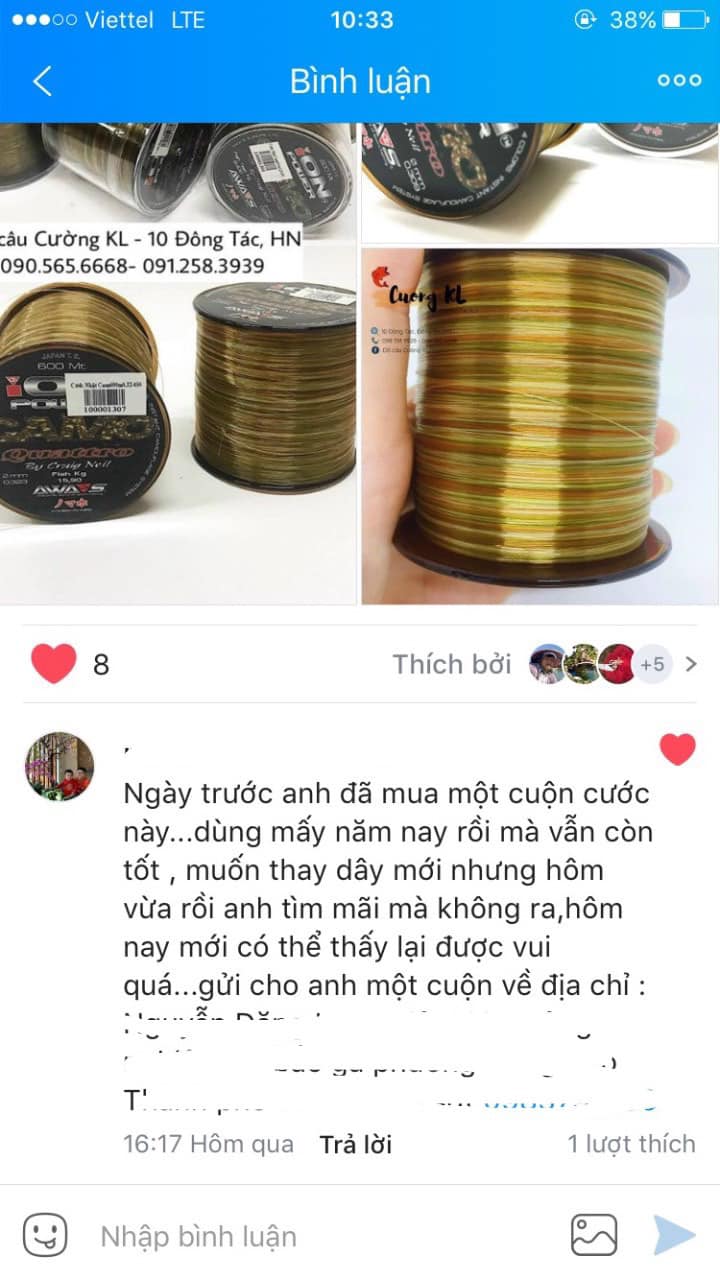
Task: Send the comment with the arrow icon
Action: (x=674, y=1235)
